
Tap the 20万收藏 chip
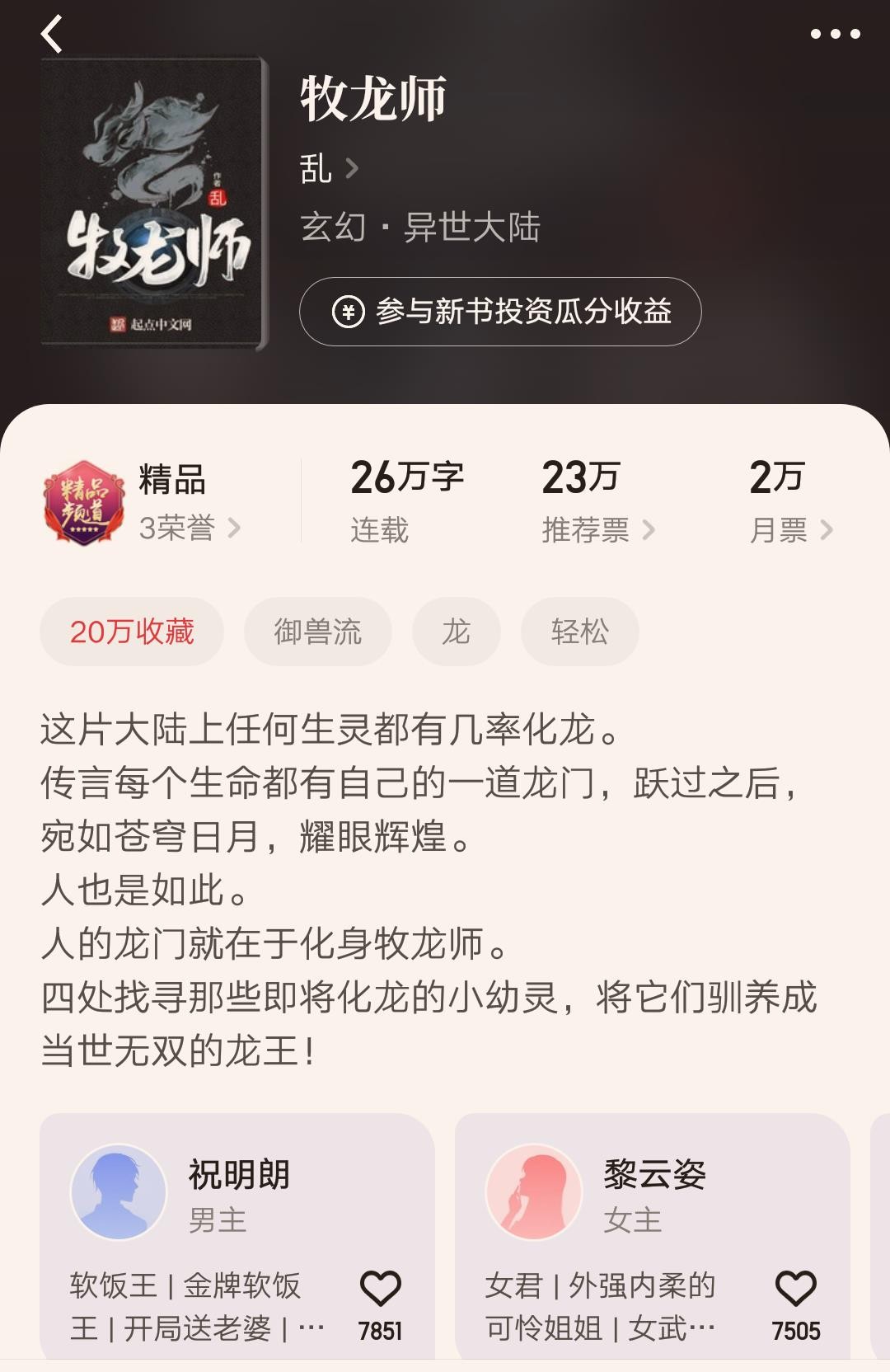pyautogui.click(x=132, y=632)
